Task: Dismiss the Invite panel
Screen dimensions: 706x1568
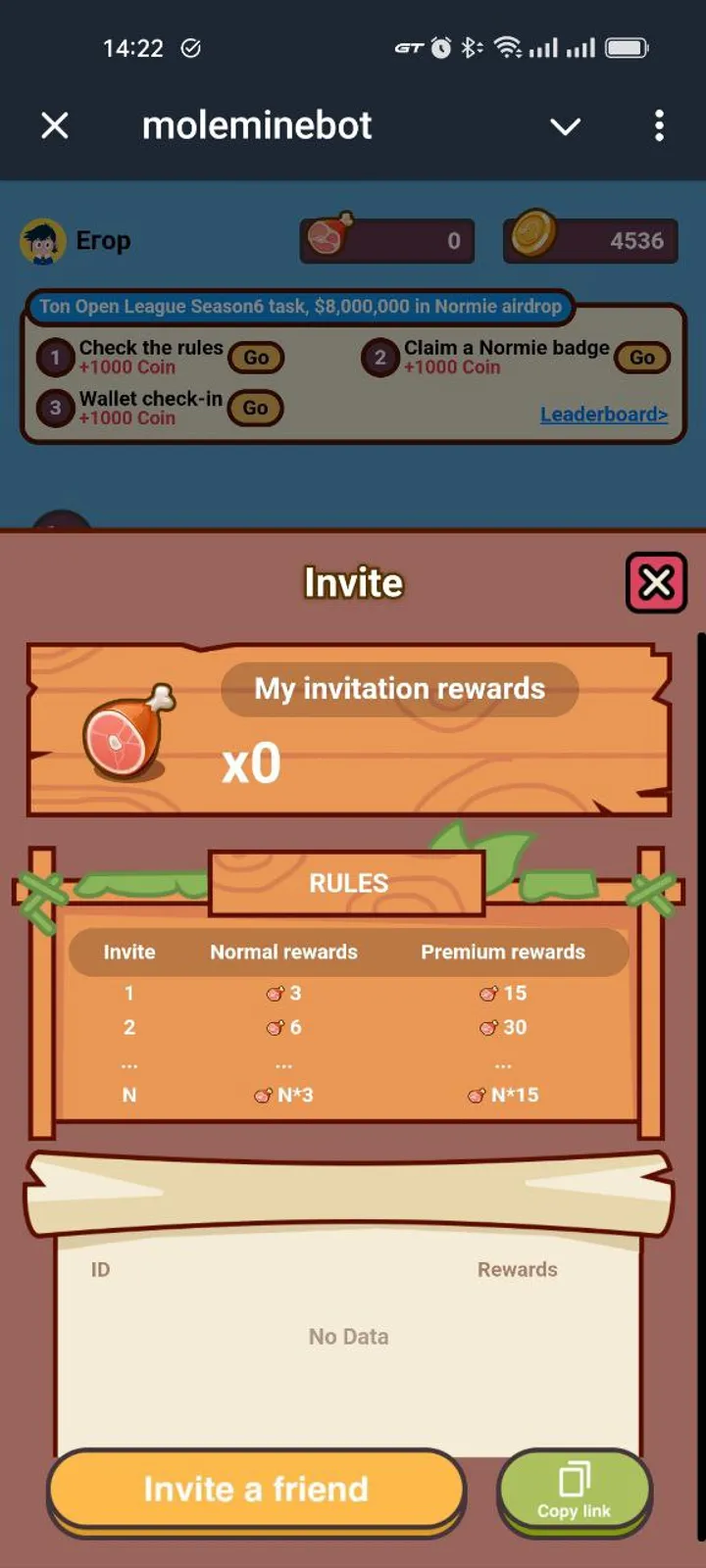Action: [656, 583]
